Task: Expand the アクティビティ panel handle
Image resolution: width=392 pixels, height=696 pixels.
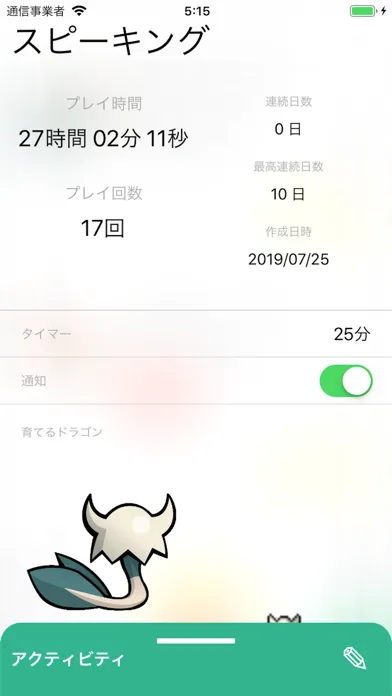Action: pos(196,641)
